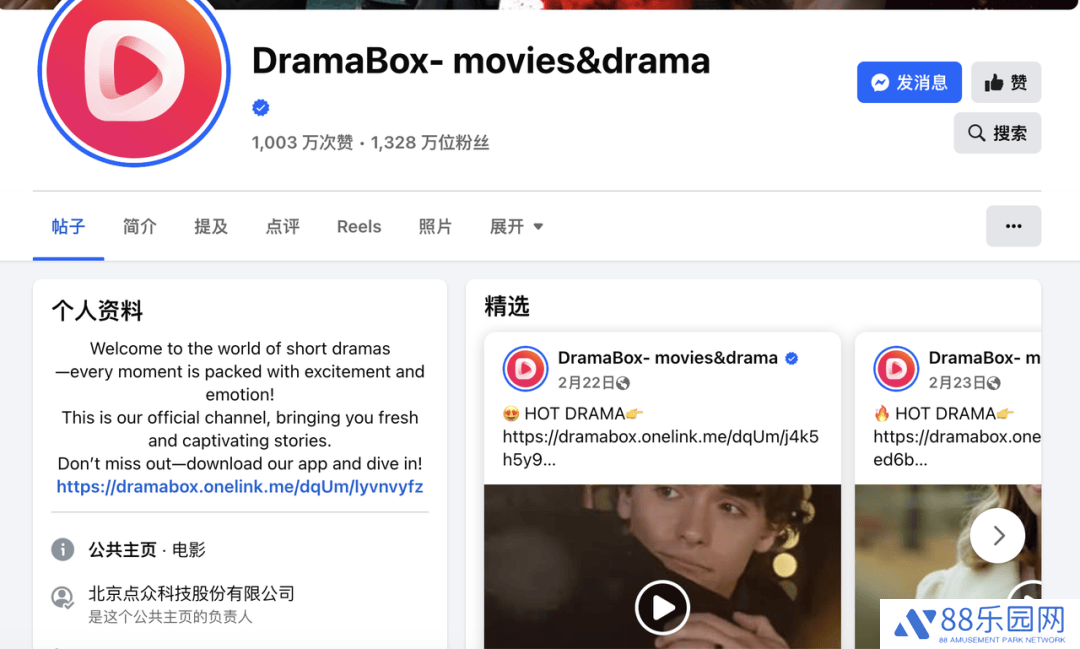Like the page with 赞 button
Image resolution: width=1080 pixels, height=649 pixels.
click(1005, 83)
